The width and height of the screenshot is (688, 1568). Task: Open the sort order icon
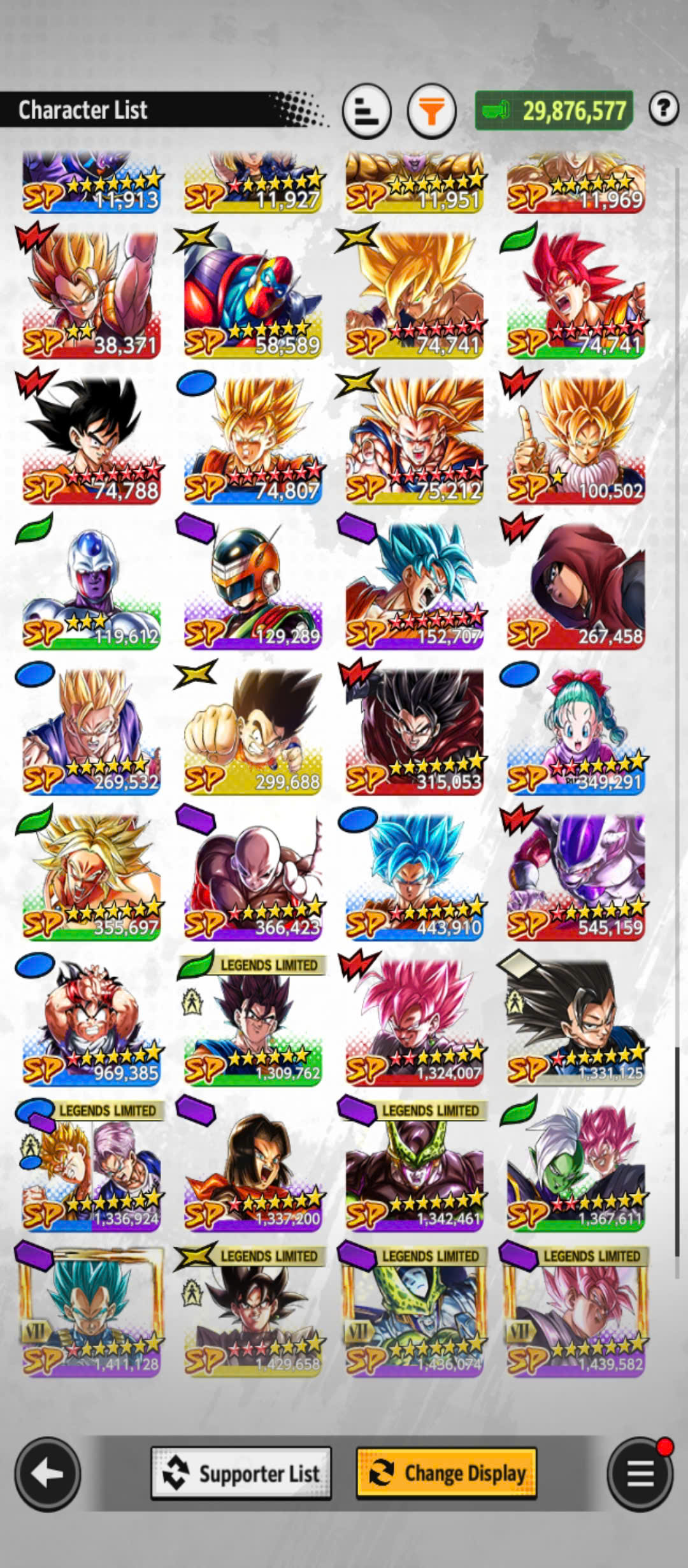click(x=366, y=112)
